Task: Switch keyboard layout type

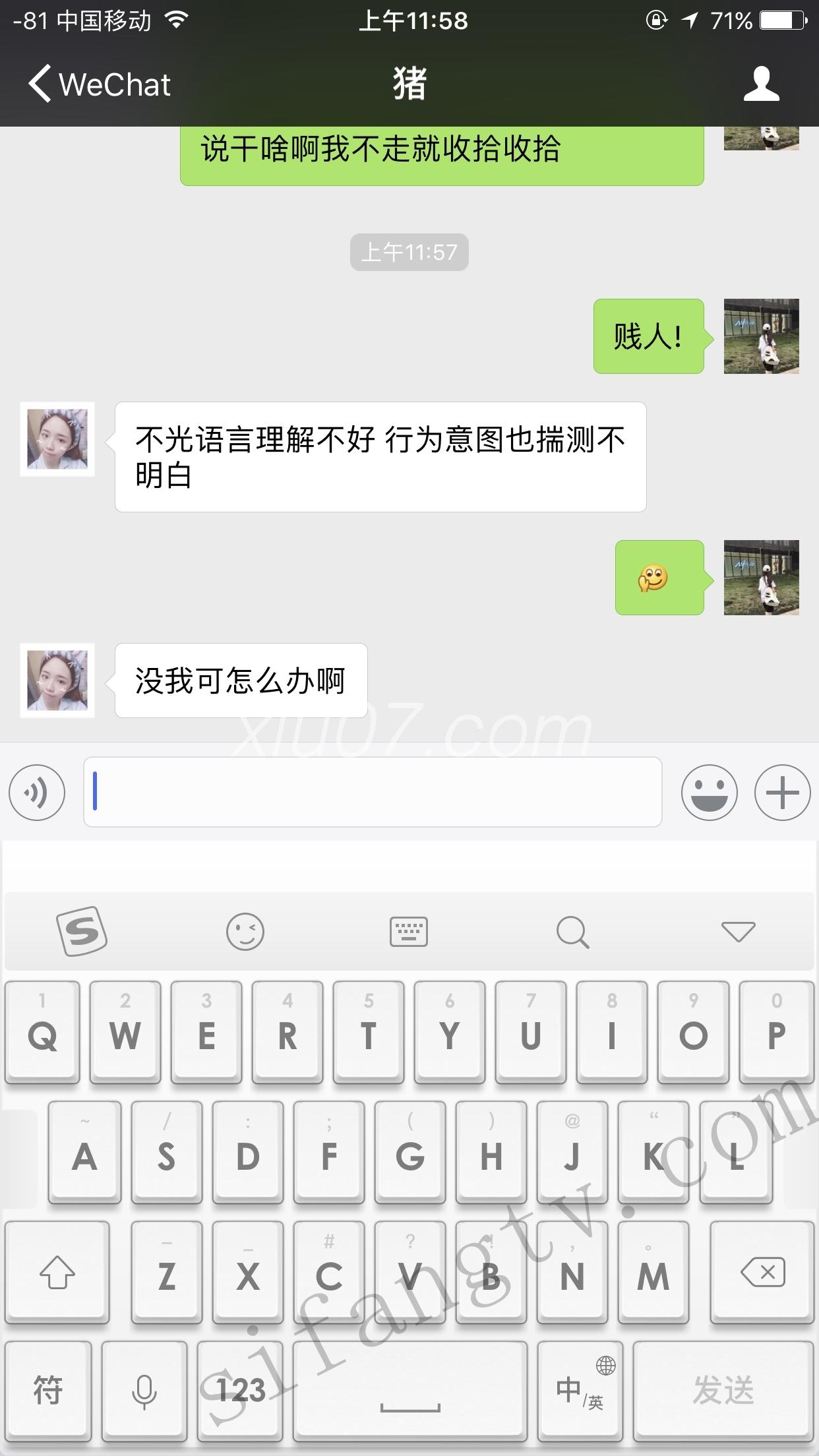Action: pos(409,932)
